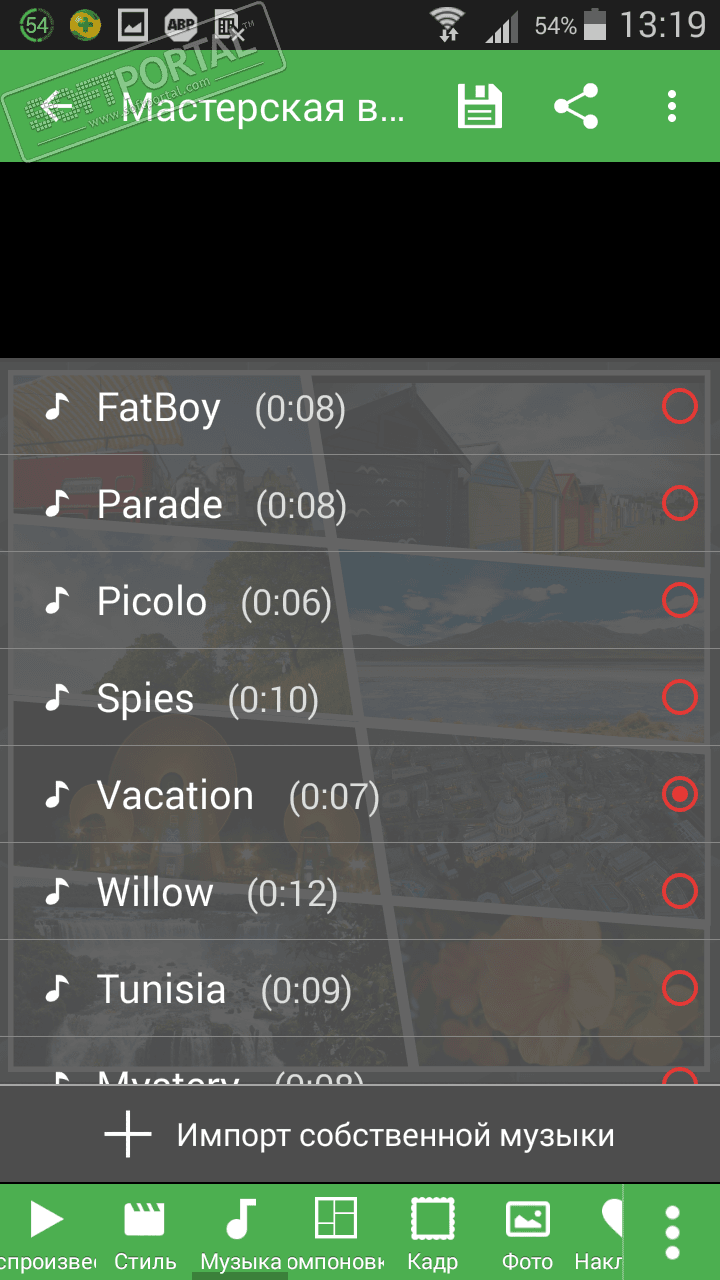Open the bottom toolbar's three-dot menu
Viewport: 720px width, 1280px height.
click(x=672, y=1232)
